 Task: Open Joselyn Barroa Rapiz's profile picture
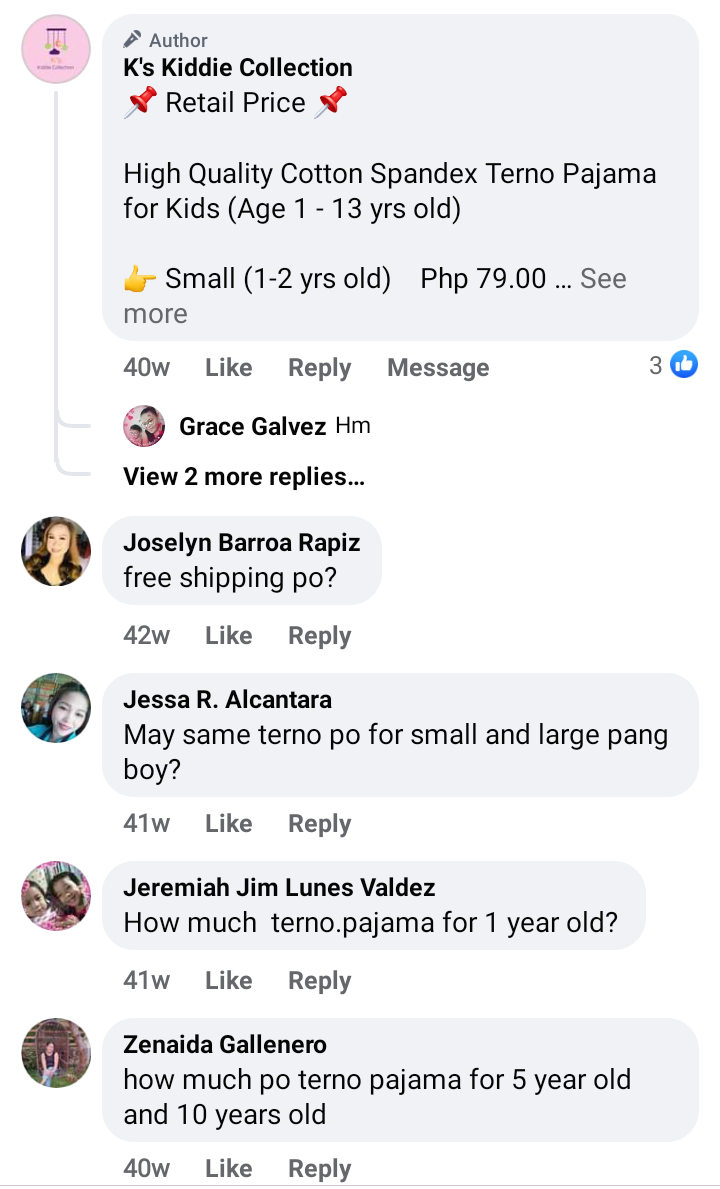[56, 551]
